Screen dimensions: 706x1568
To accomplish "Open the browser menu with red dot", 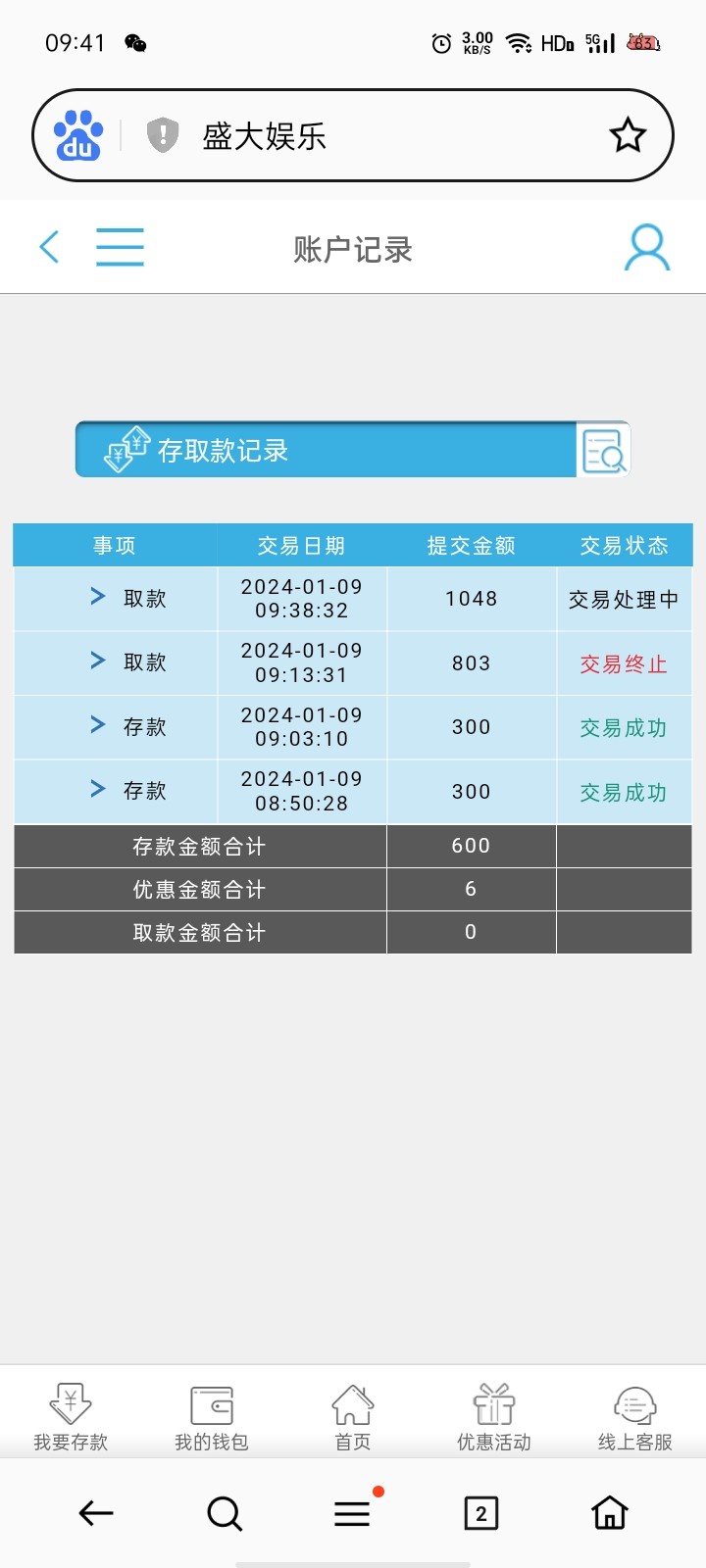I will pyautogui.click(x=353, y=1513).
